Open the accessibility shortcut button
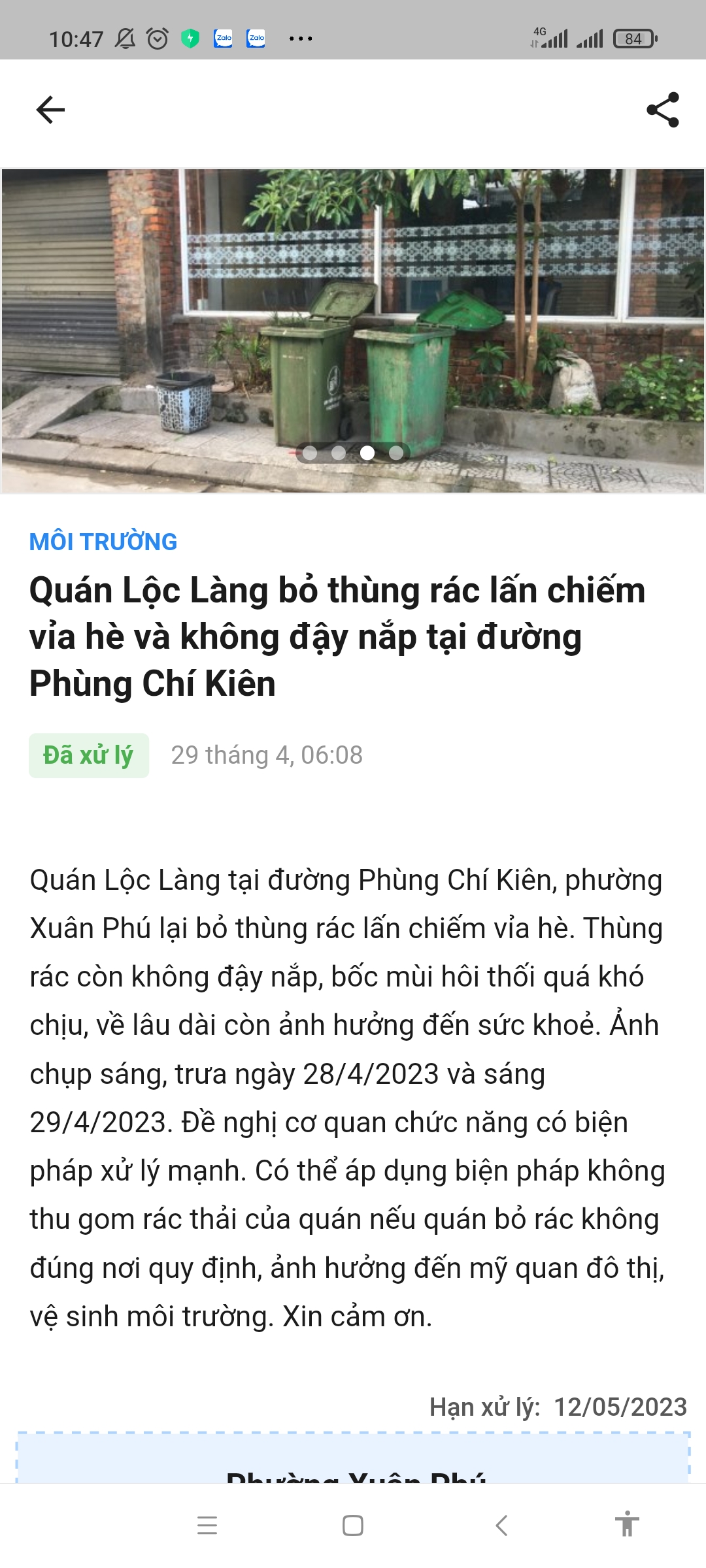The image size is (706, 1568). [x=626, y=1524]
